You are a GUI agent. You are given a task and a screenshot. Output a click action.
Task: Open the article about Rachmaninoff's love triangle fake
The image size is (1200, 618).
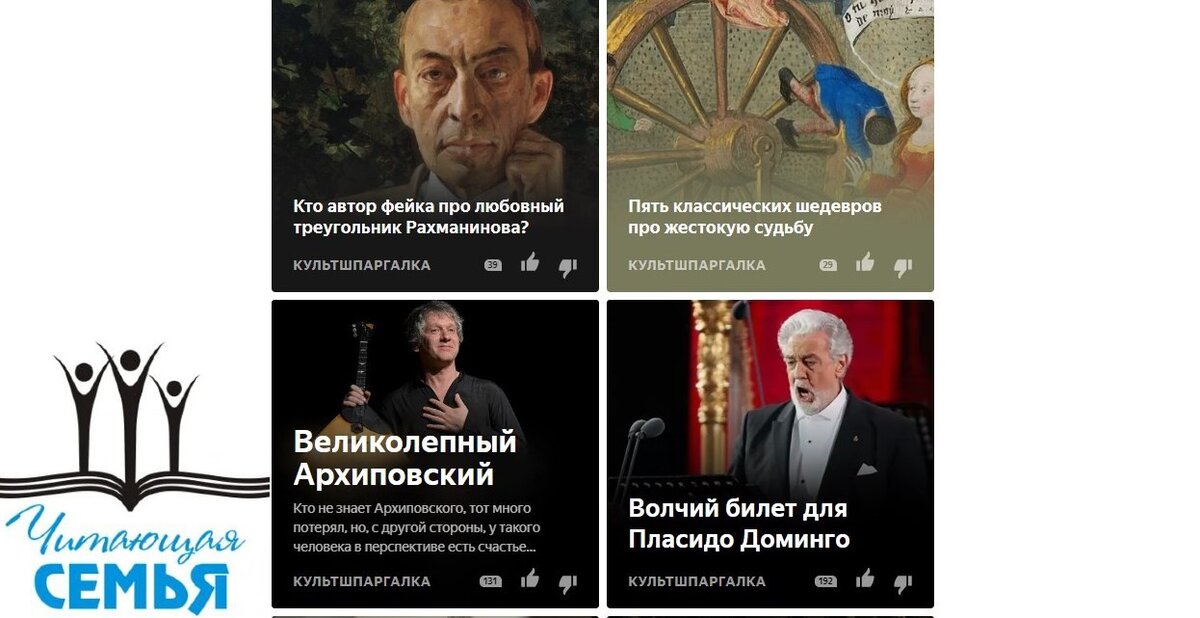click(428, 217)
